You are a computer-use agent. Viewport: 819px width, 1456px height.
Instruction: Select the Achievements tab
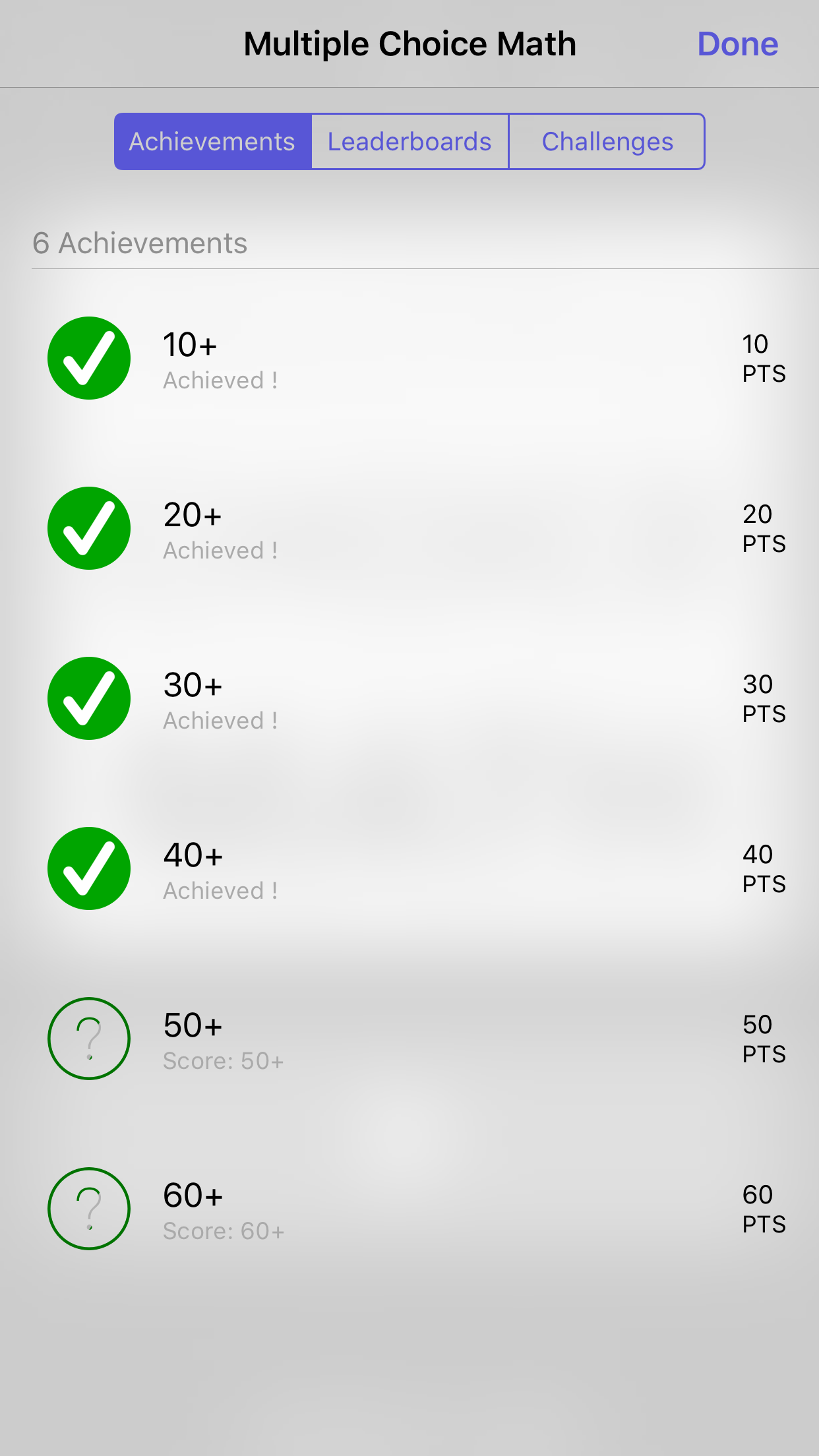pos(212,141)
